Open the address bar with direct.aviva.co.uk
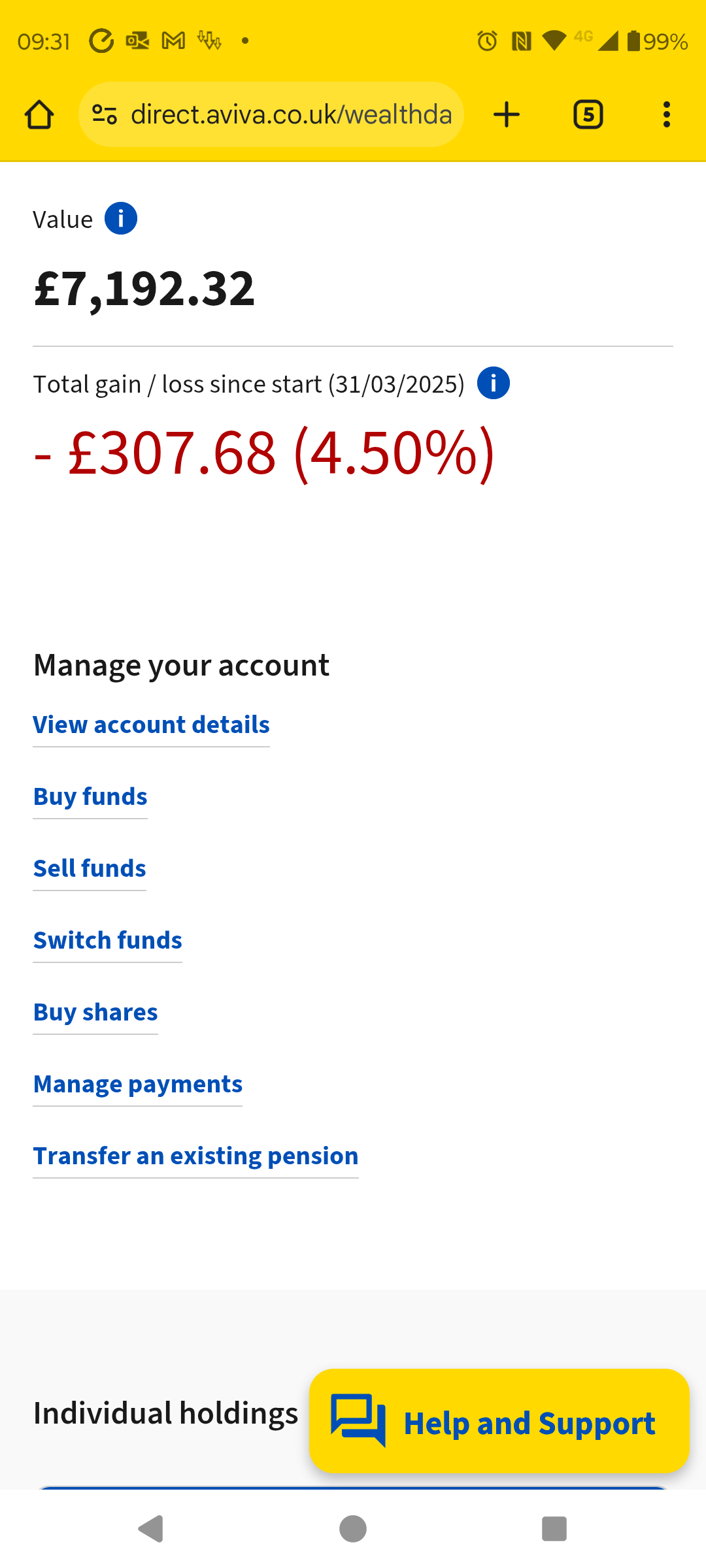Image resolution: width=706 pixels, height=1568 pixels. (271, 115)
